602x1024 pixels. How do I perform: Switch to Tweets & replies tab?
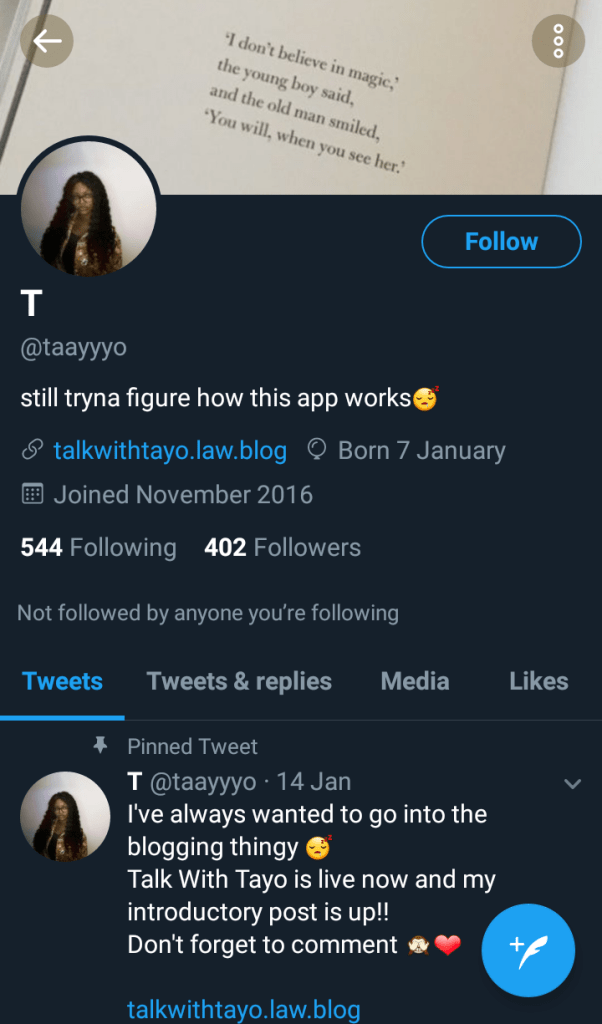point(239,682)
